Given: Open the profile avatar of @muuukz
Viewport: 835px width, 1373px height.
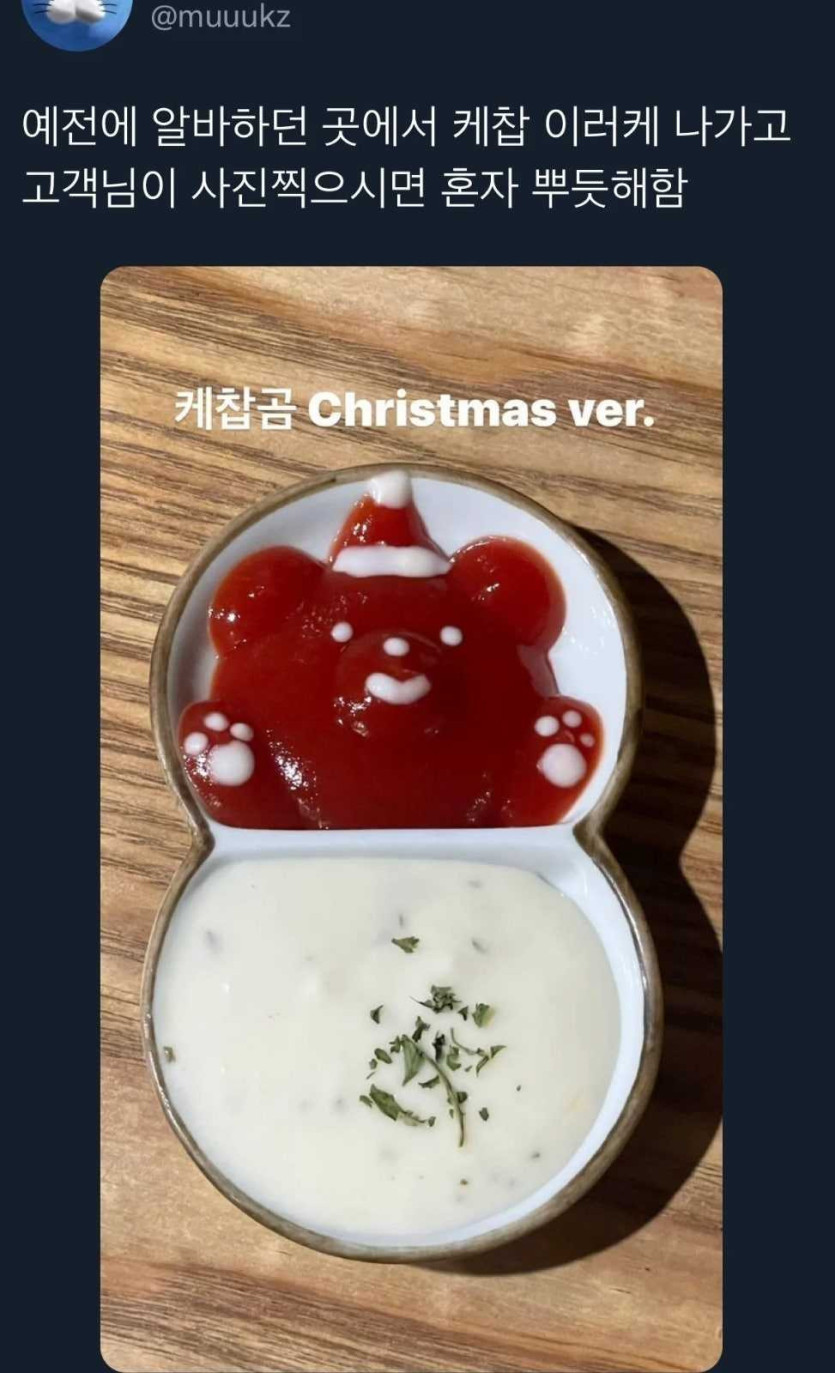Looking at the screenshot, I should tap(75, 18).
